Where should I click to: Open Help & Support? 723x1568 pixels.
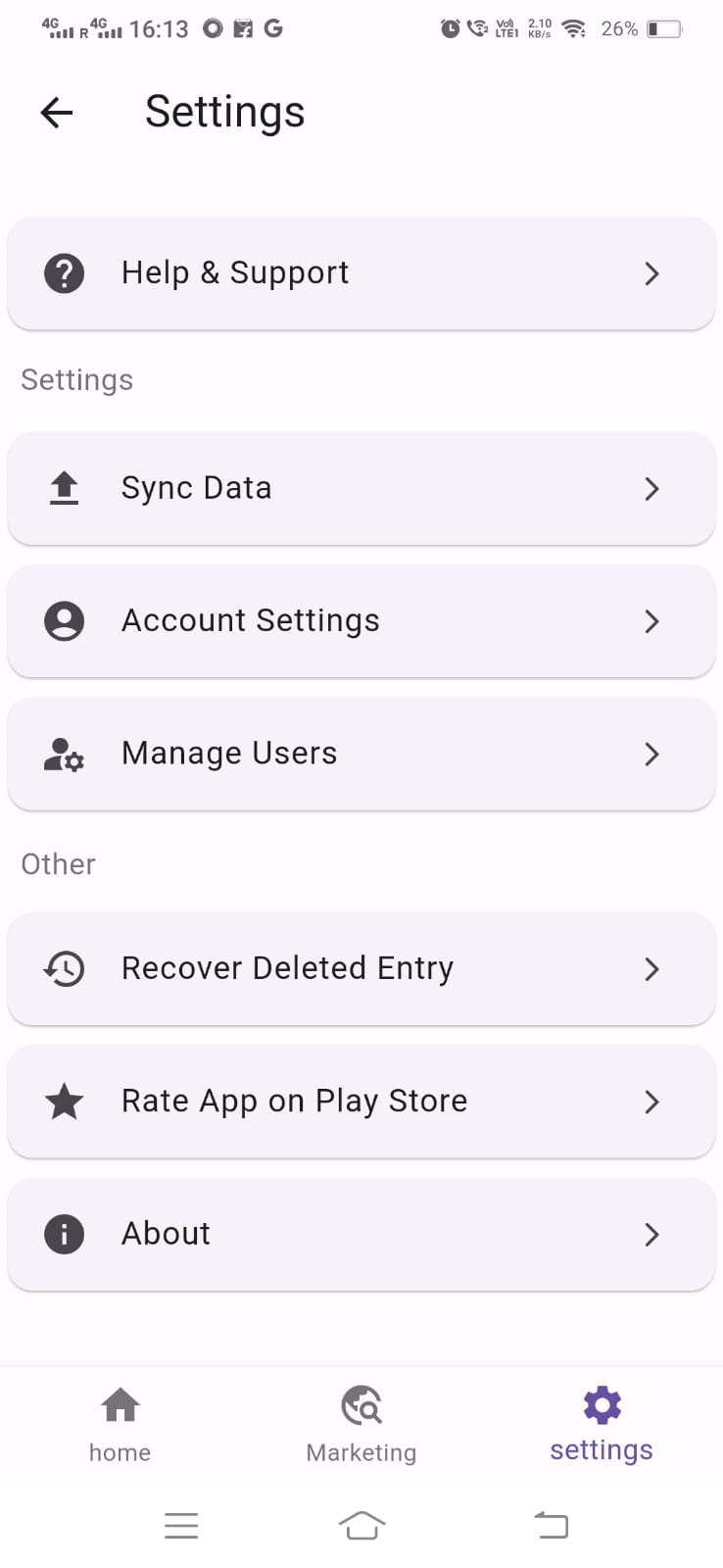click(x=361, y=273)
